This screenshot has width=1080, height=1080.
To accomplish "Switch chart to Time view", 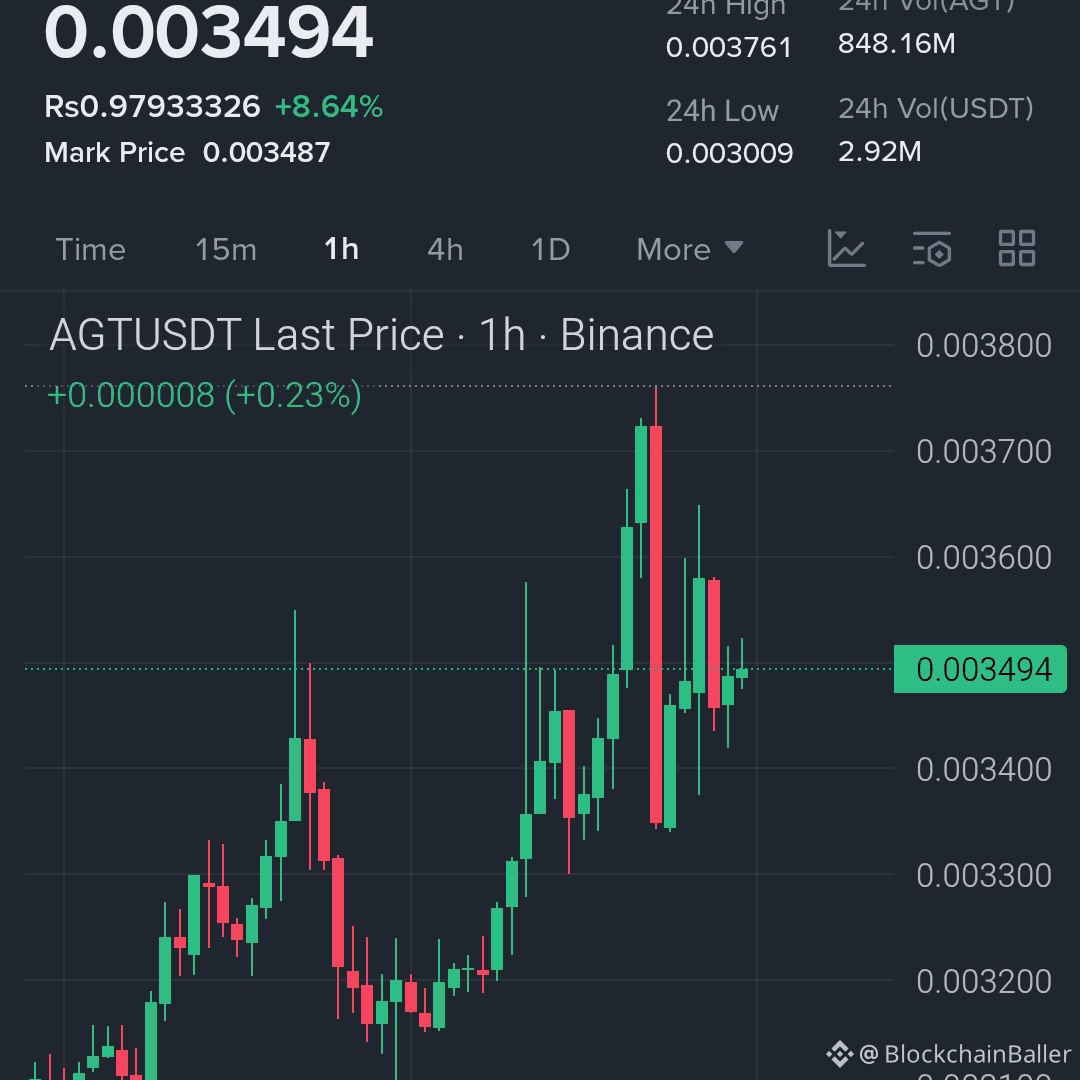I will click(x=90, y=249).
